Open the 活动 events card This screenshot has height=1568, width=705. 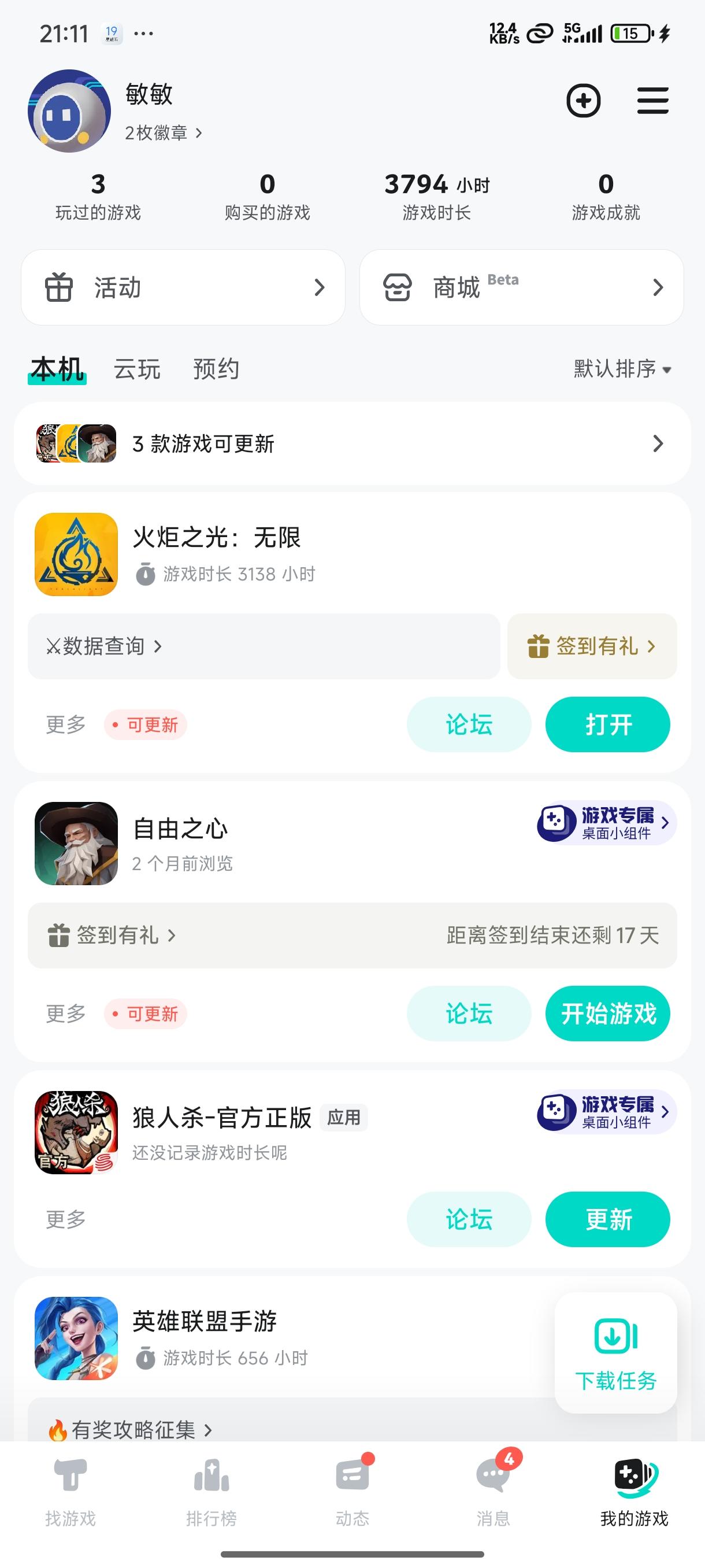coord(183,287)
